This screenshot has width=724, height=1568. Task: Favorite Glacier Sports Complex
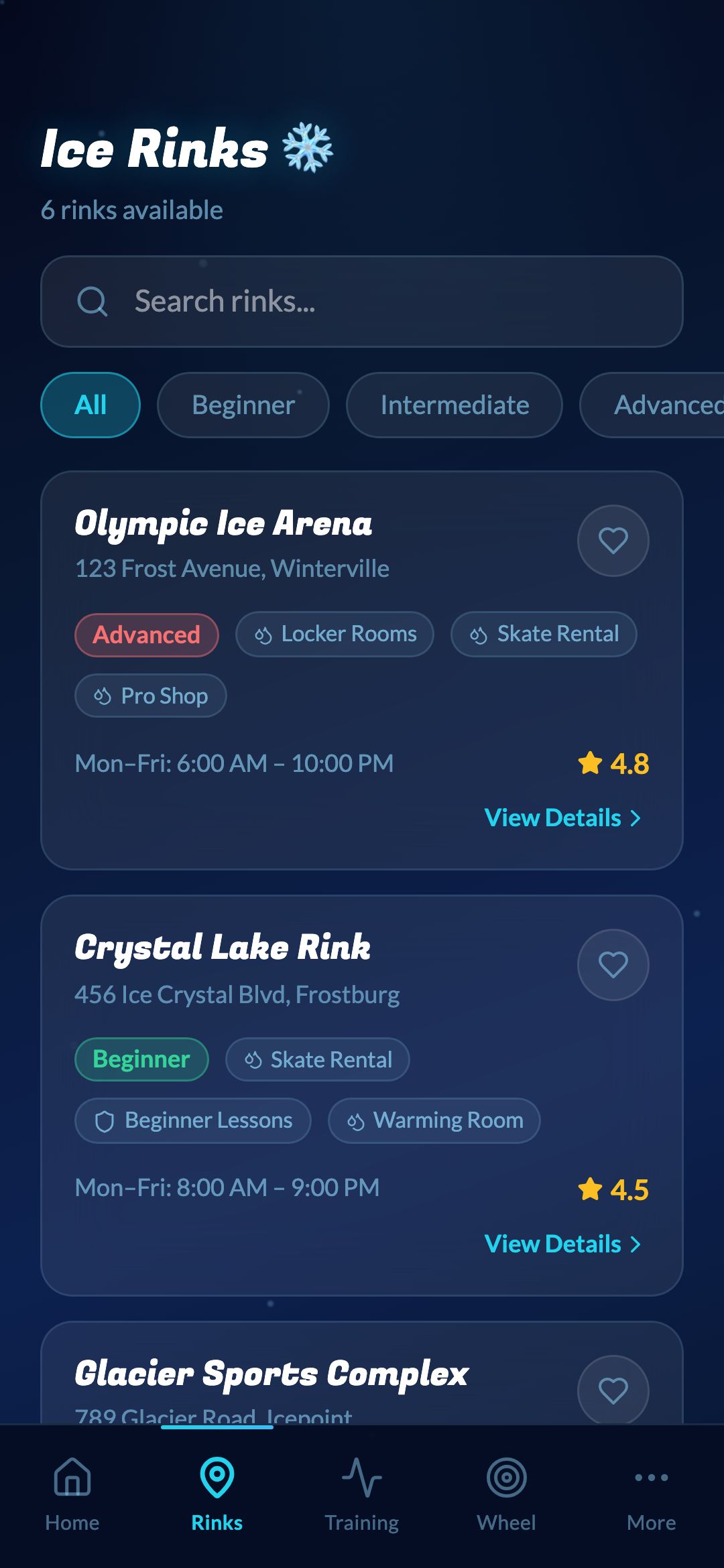click(612, 1391)
